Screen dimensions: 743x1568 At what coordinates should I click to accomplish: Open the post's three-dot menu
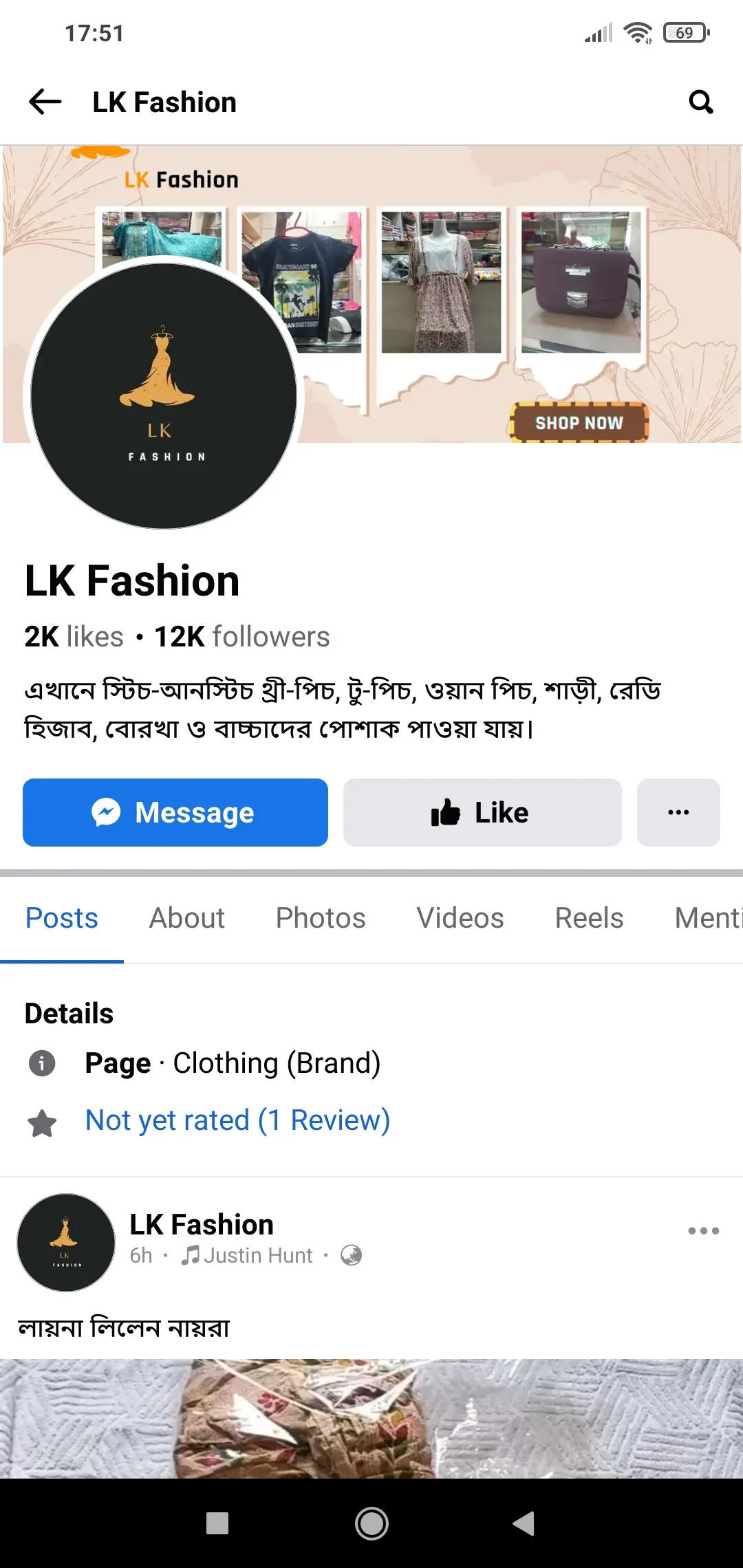pyautogui.click(x=703, y=1231)
